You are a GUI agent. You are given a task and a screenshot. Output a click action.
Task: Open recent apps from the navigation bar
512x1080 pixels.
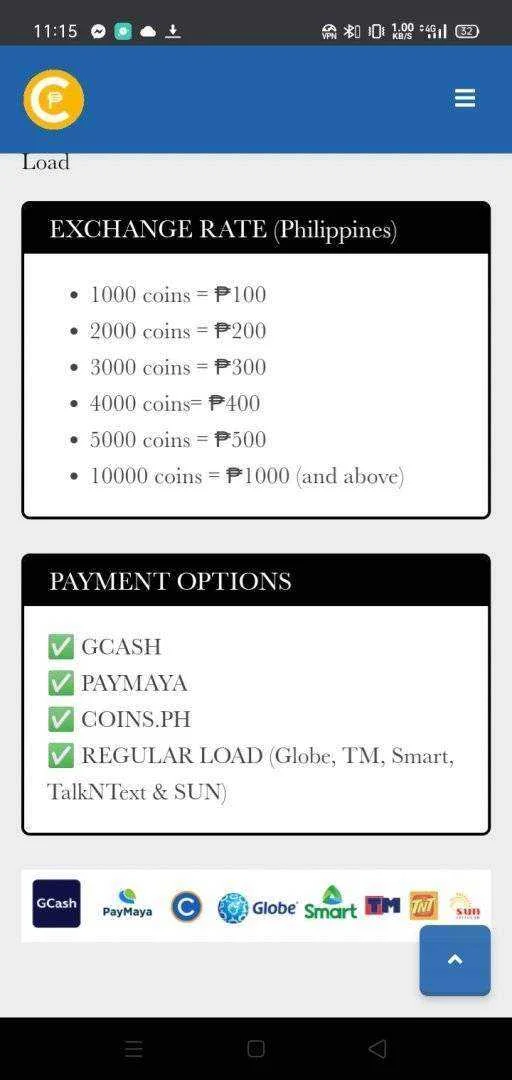click(134, 1049)
